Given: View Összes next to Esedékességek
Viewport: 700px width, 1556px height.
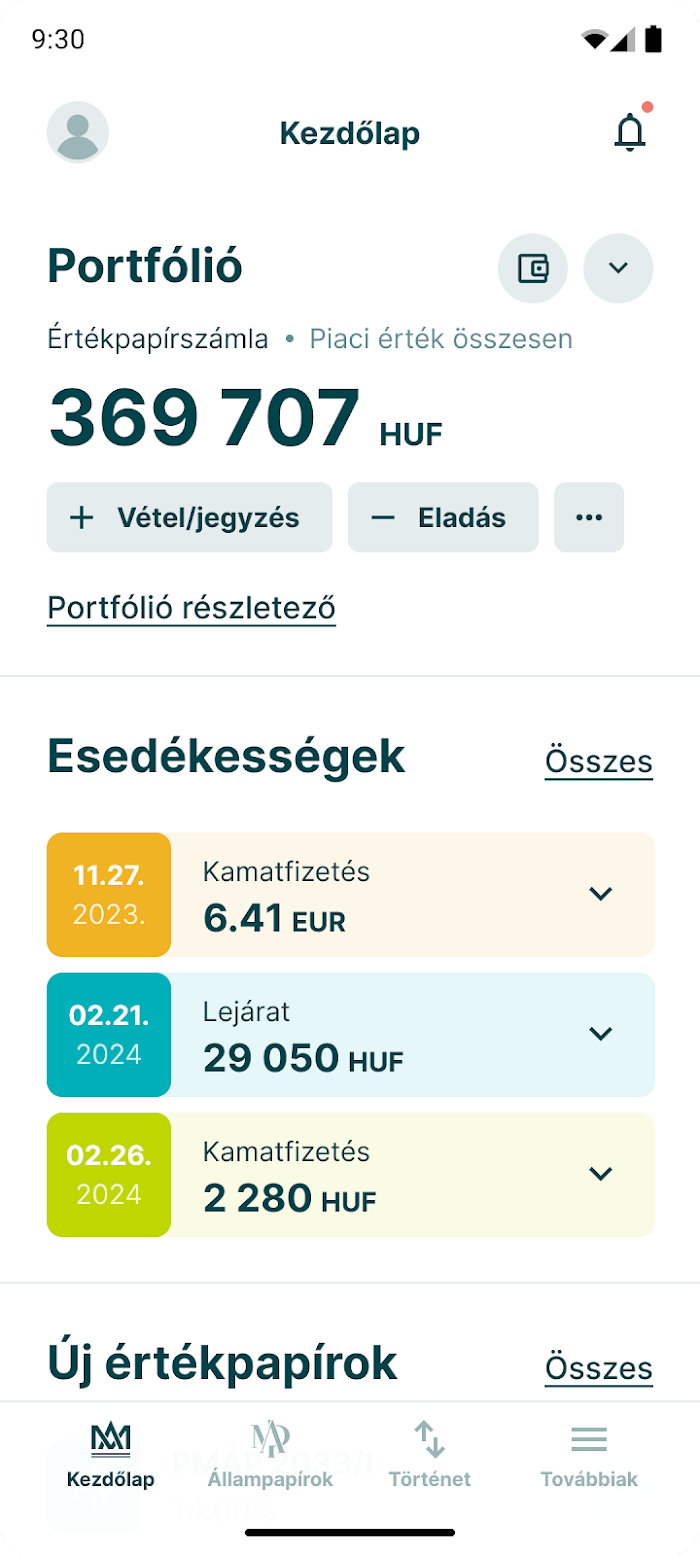Looking at the screenshot, I should pyautogui.click(x=599, y=762).
